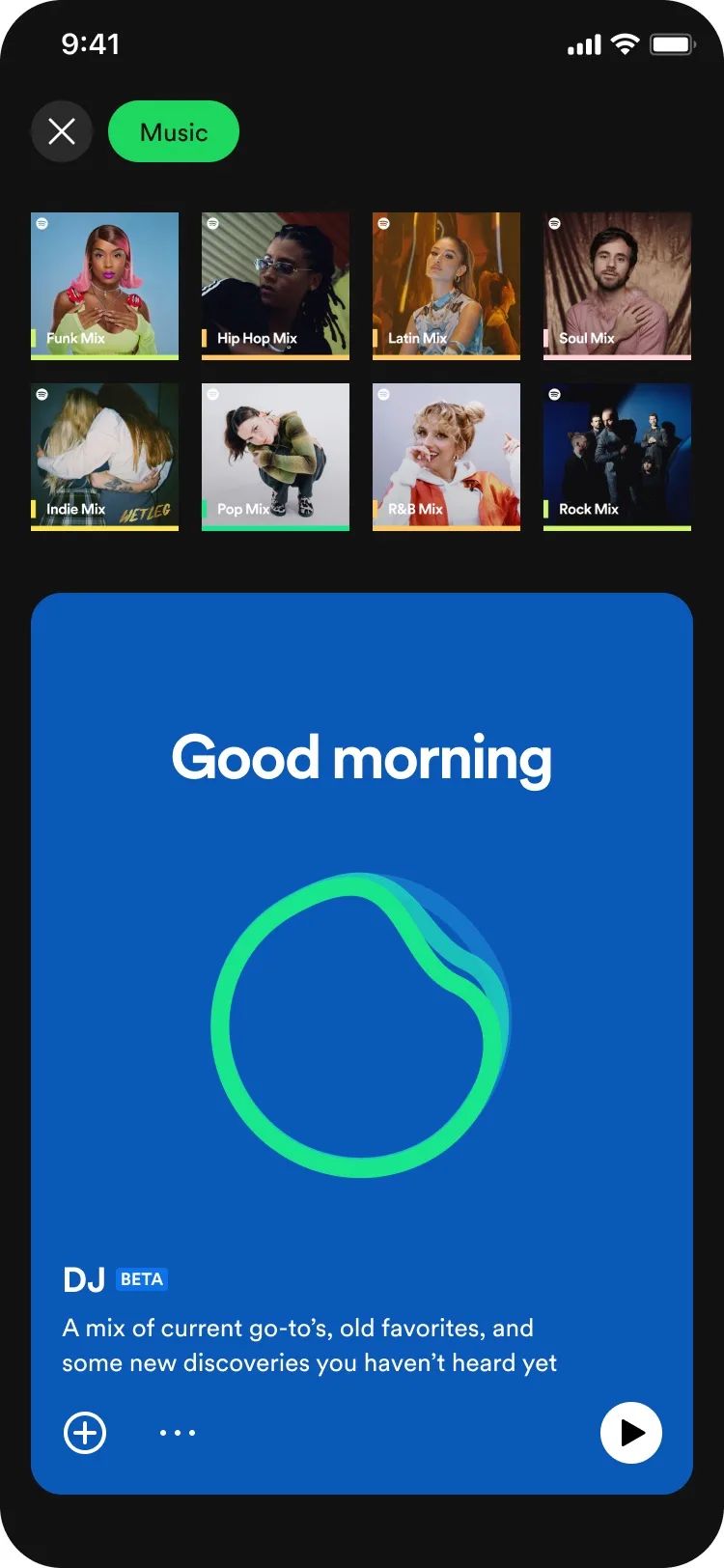Viewport: 724px width, 1568px height.
Task: Choose the Indie Mix tile
Action: point(104,457)
